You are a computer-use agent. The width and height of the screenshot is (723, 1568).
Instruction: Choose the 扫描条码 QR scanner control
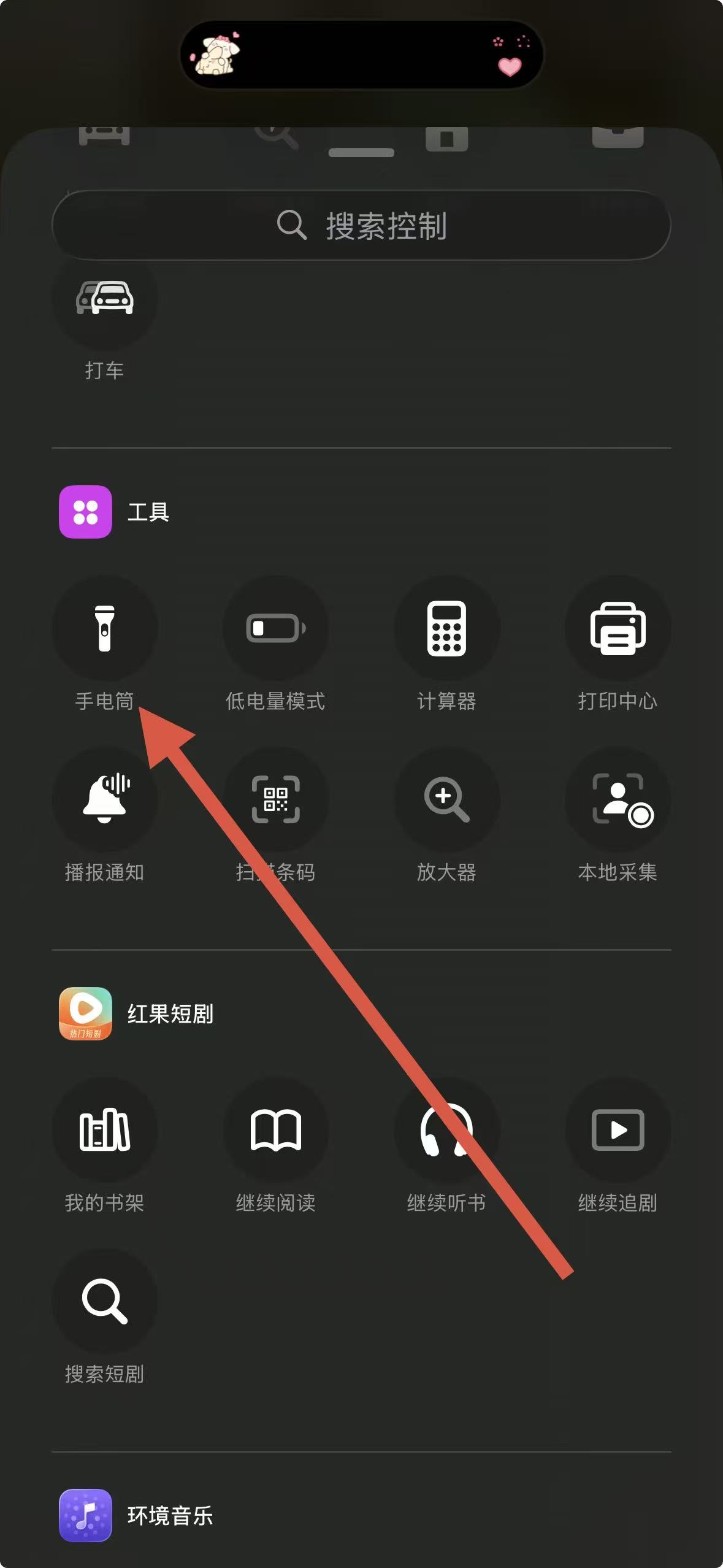[275, 799]
